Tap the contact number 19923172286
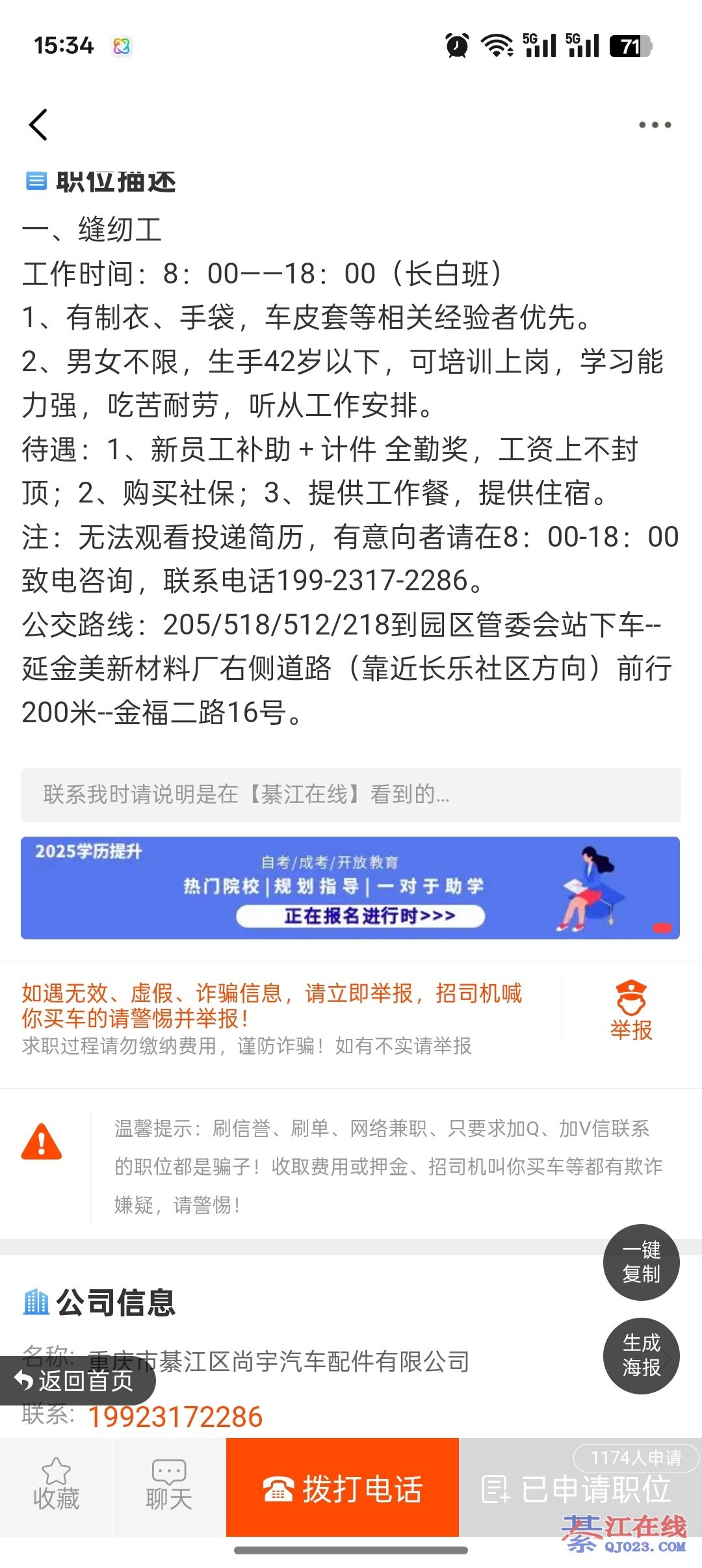 [x=175, y=1417]
